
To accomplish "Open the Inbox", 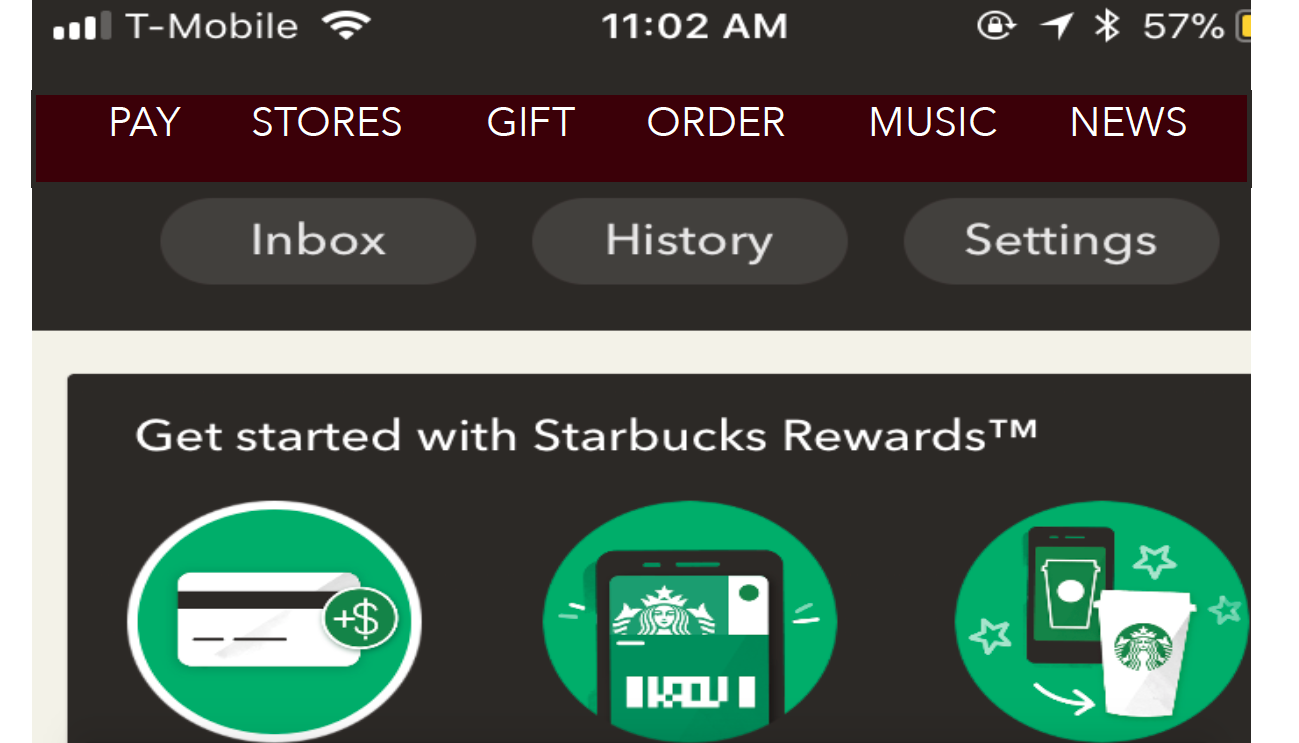I will click(x=318, y=241).
